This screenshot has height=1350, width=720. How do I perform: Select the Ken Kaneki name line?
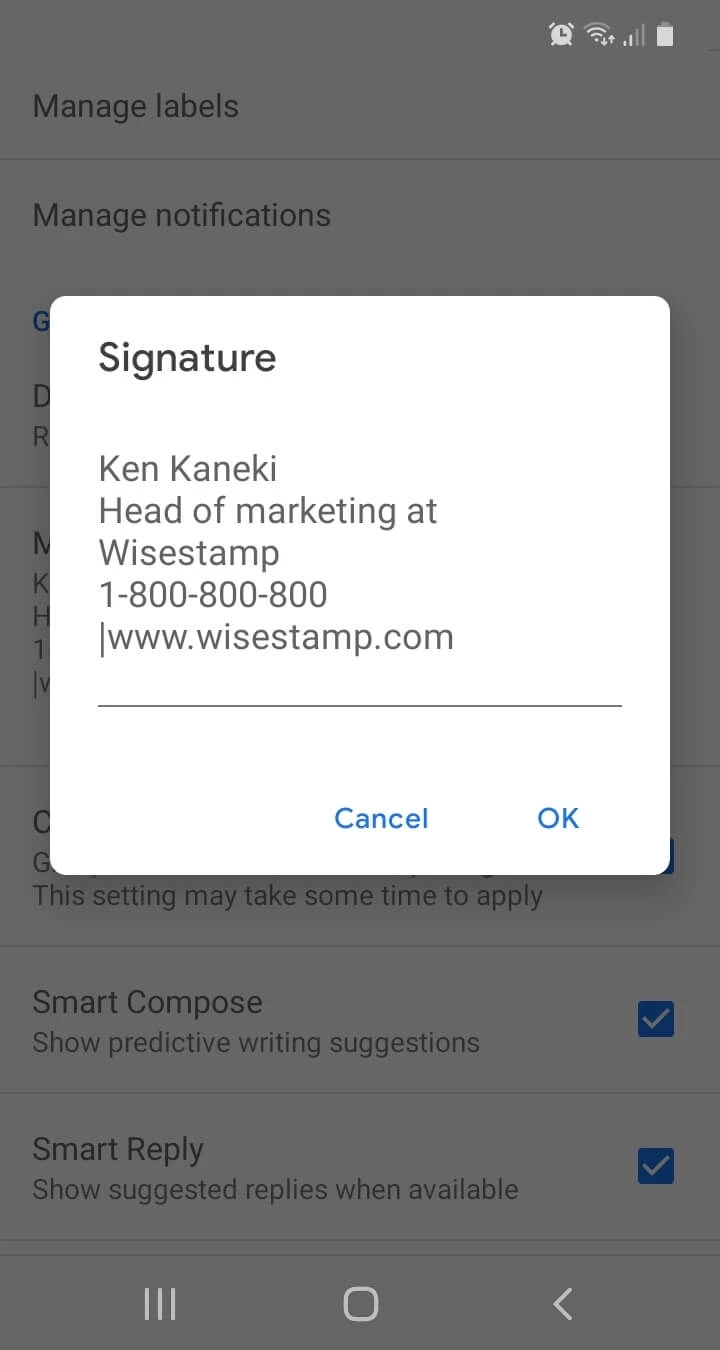point(186,468)
